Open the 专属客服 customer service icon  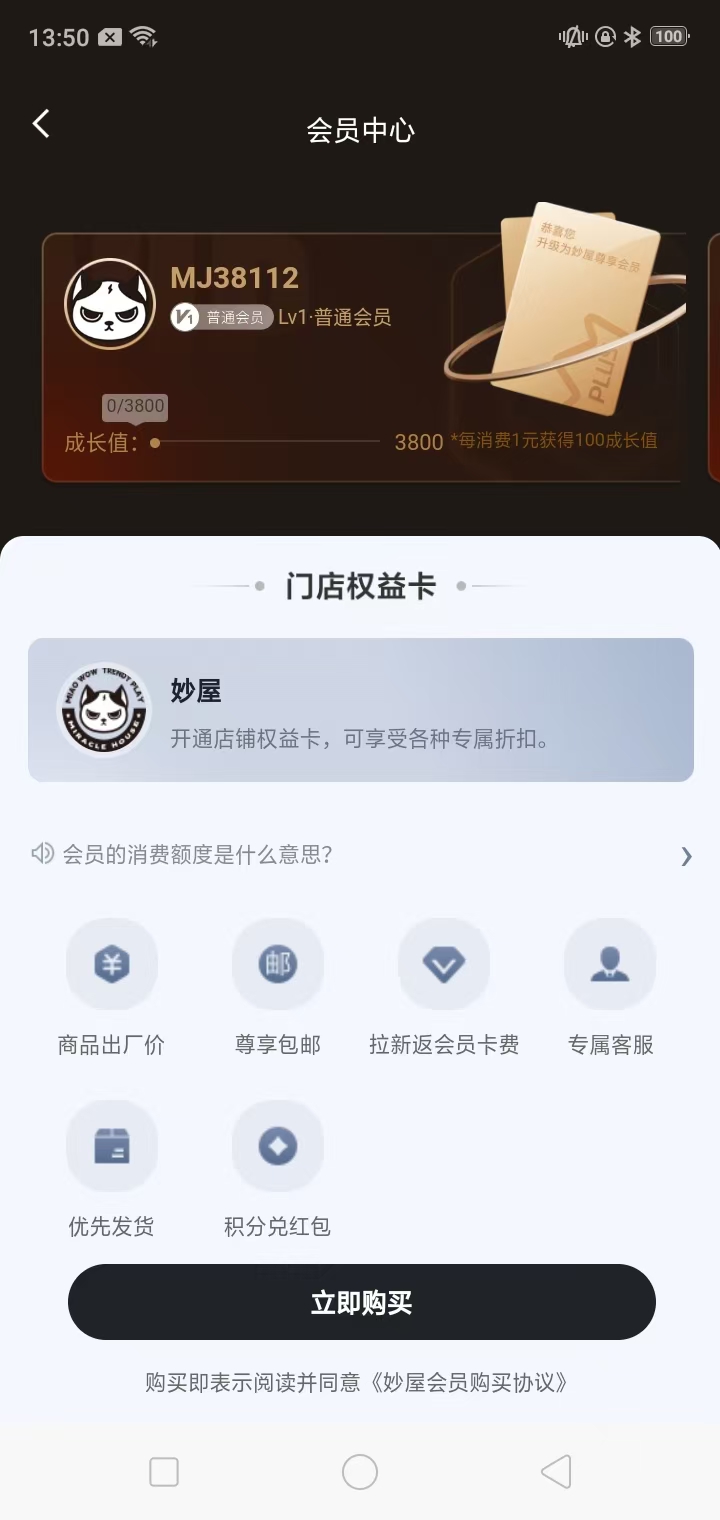[610, 964]
